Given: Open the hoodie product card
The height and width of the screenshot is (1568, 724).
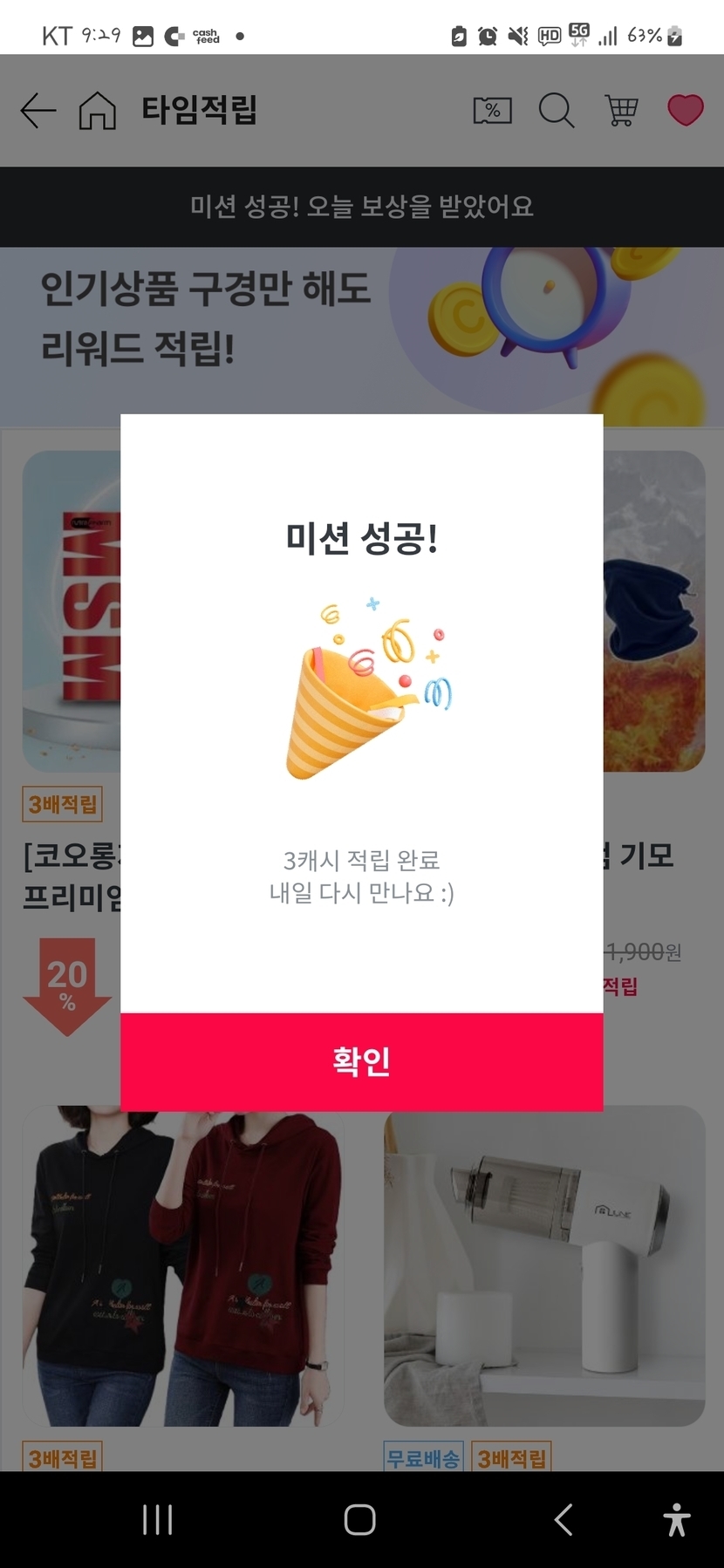Looking at the screenshot, I should click(x=183, y=1265).
